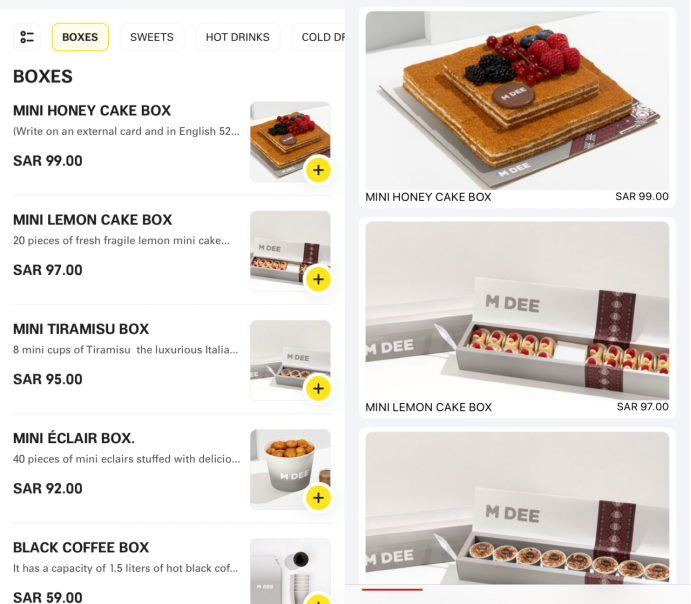Open the large Mini Lemon Cake Box card
This screenshot has height=604, width=691.
click(x=517, y=315)
